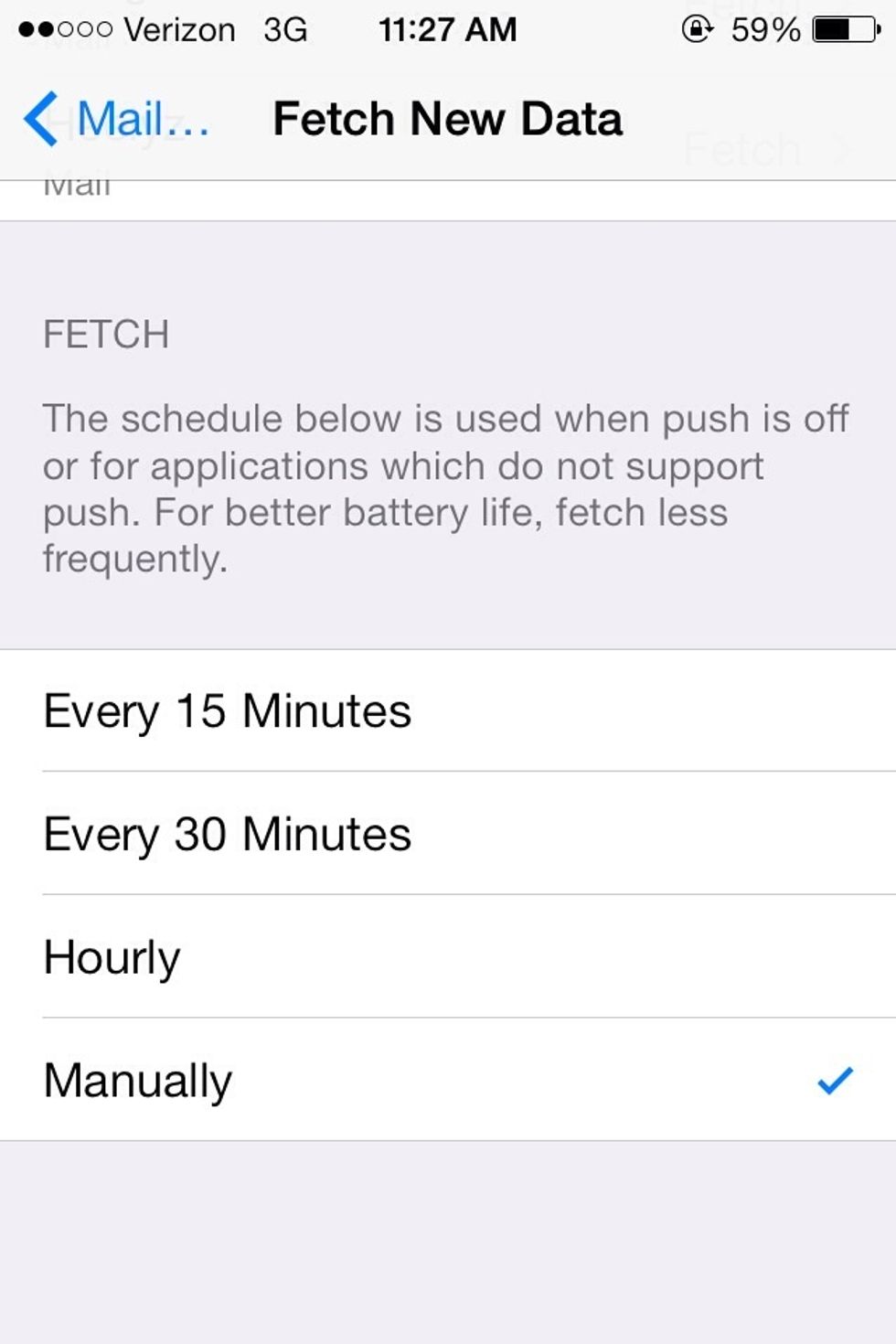Image resolution: width=896 pixels, height=1344 pixels.
Task: Tap the FETCH section header
Action: click(x=106, y=334)
